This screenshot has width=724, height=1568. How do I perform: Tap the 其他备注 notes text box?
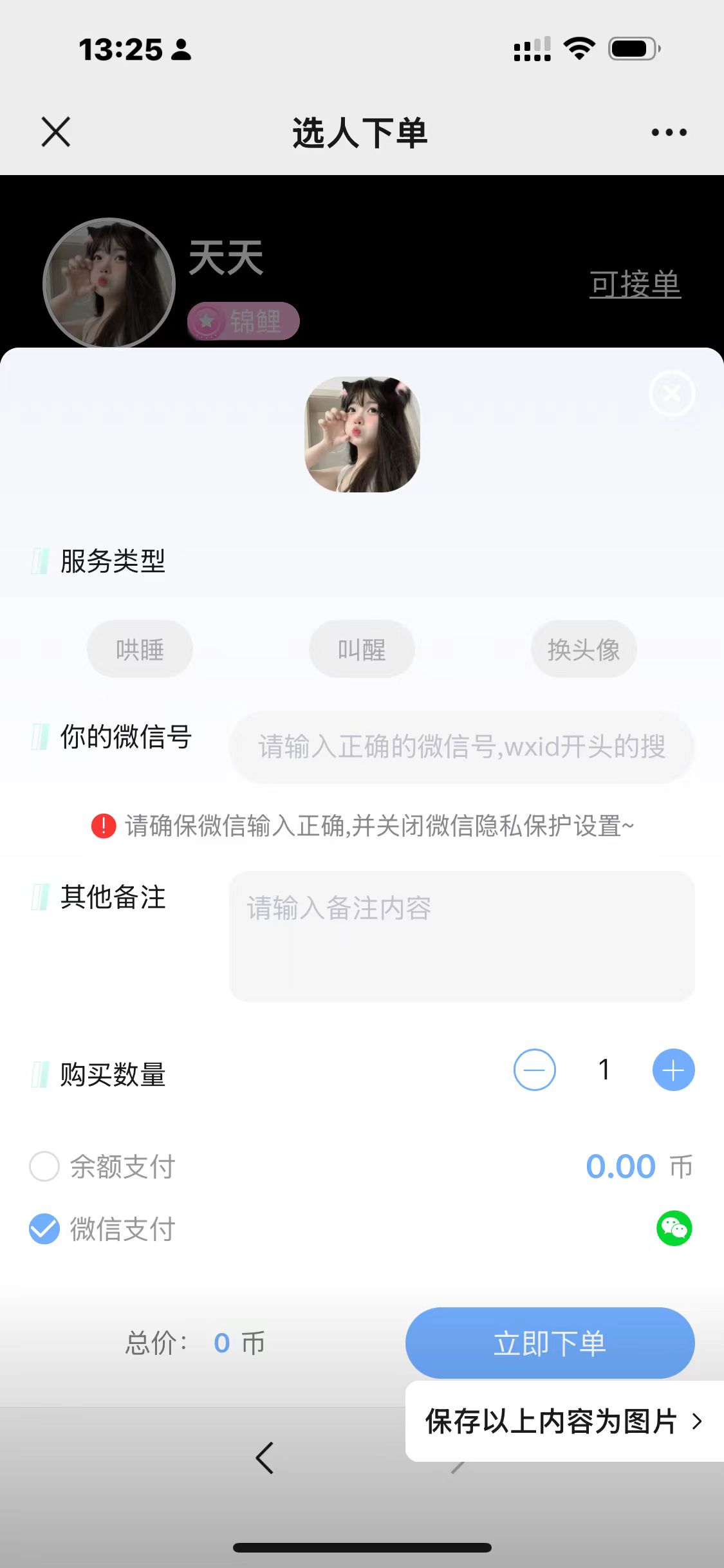click(x=461, y=936)
